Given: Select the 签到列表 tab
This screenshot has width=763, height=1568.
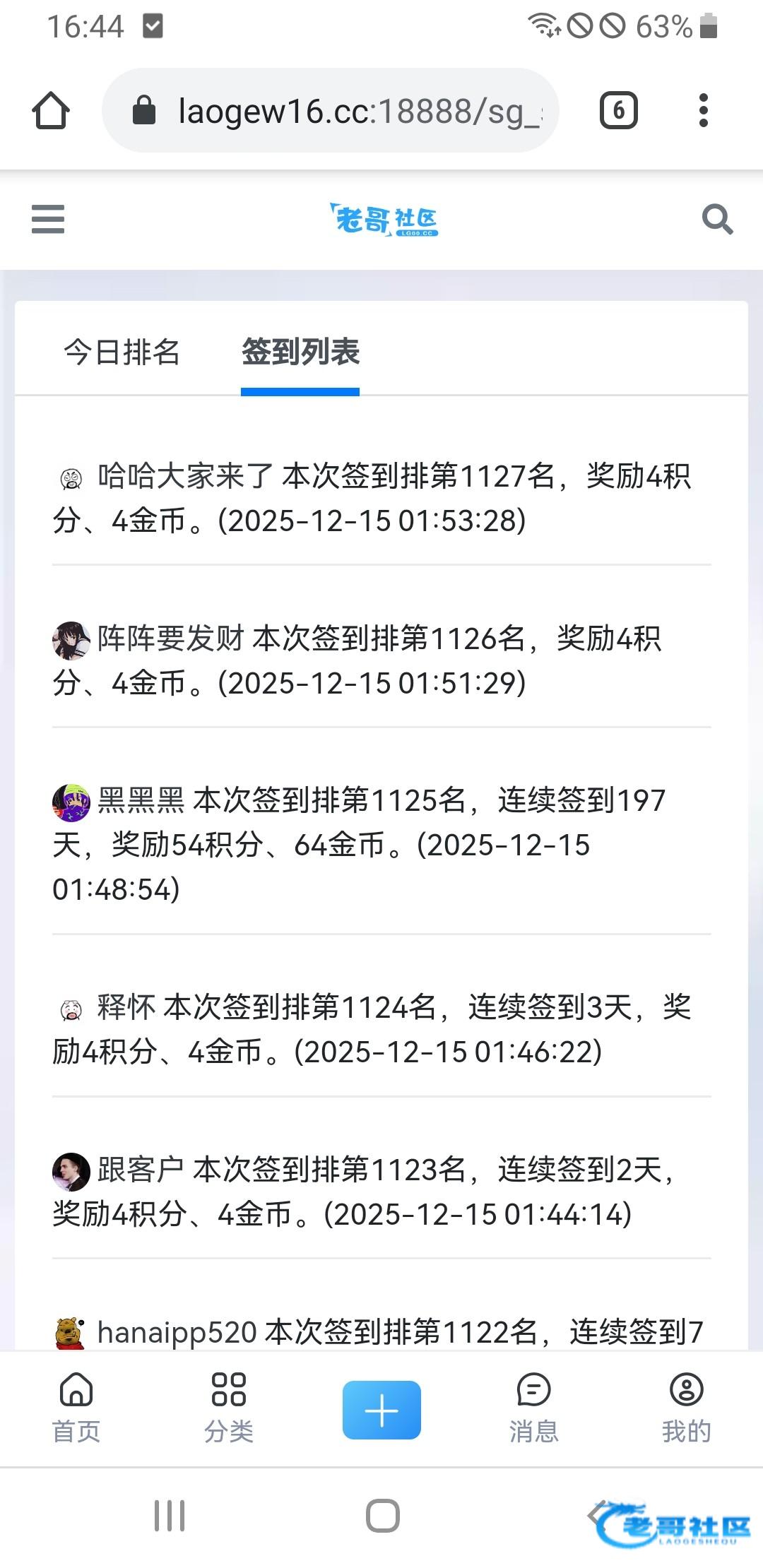Looking at the screenshot, I should 300,352.
